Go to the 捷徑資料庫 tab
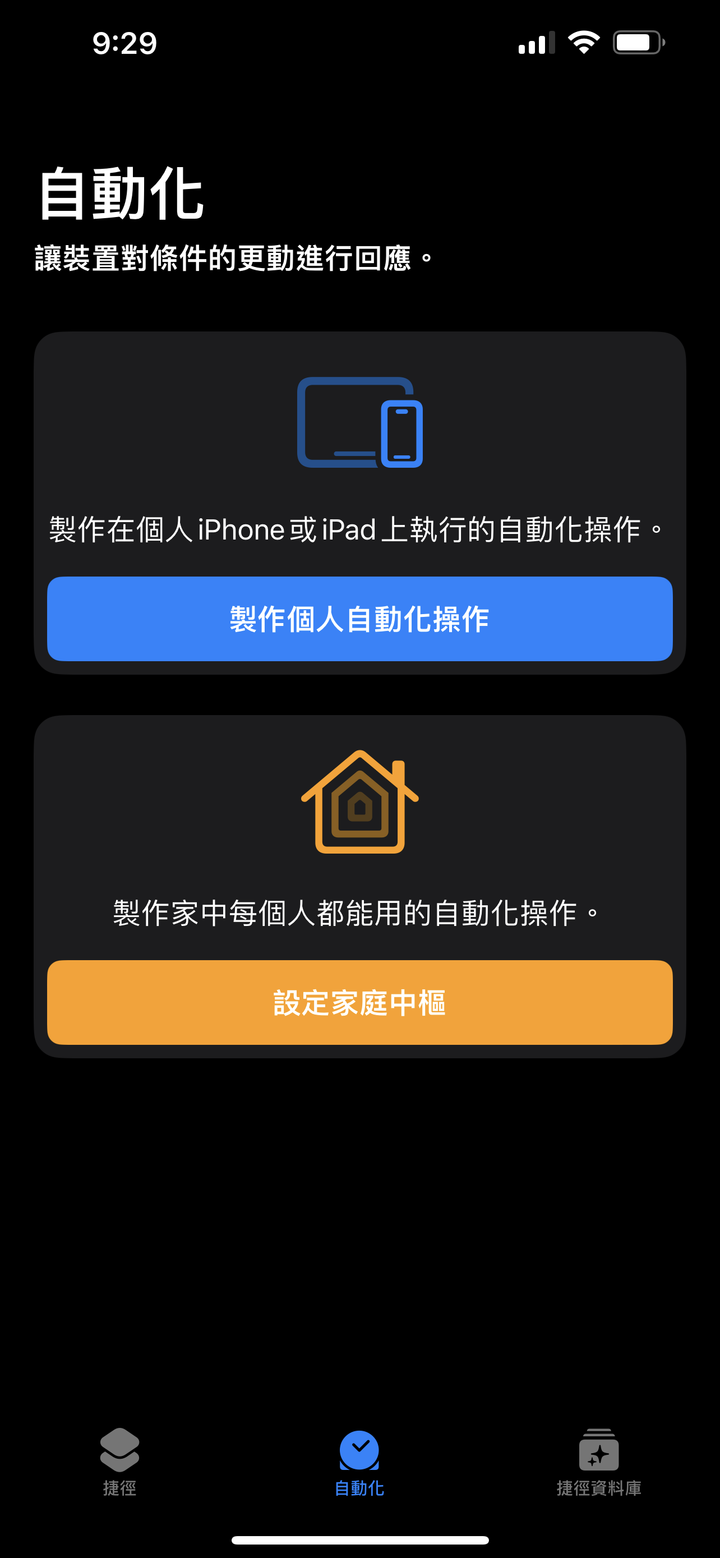 (x=599, y=1461)
